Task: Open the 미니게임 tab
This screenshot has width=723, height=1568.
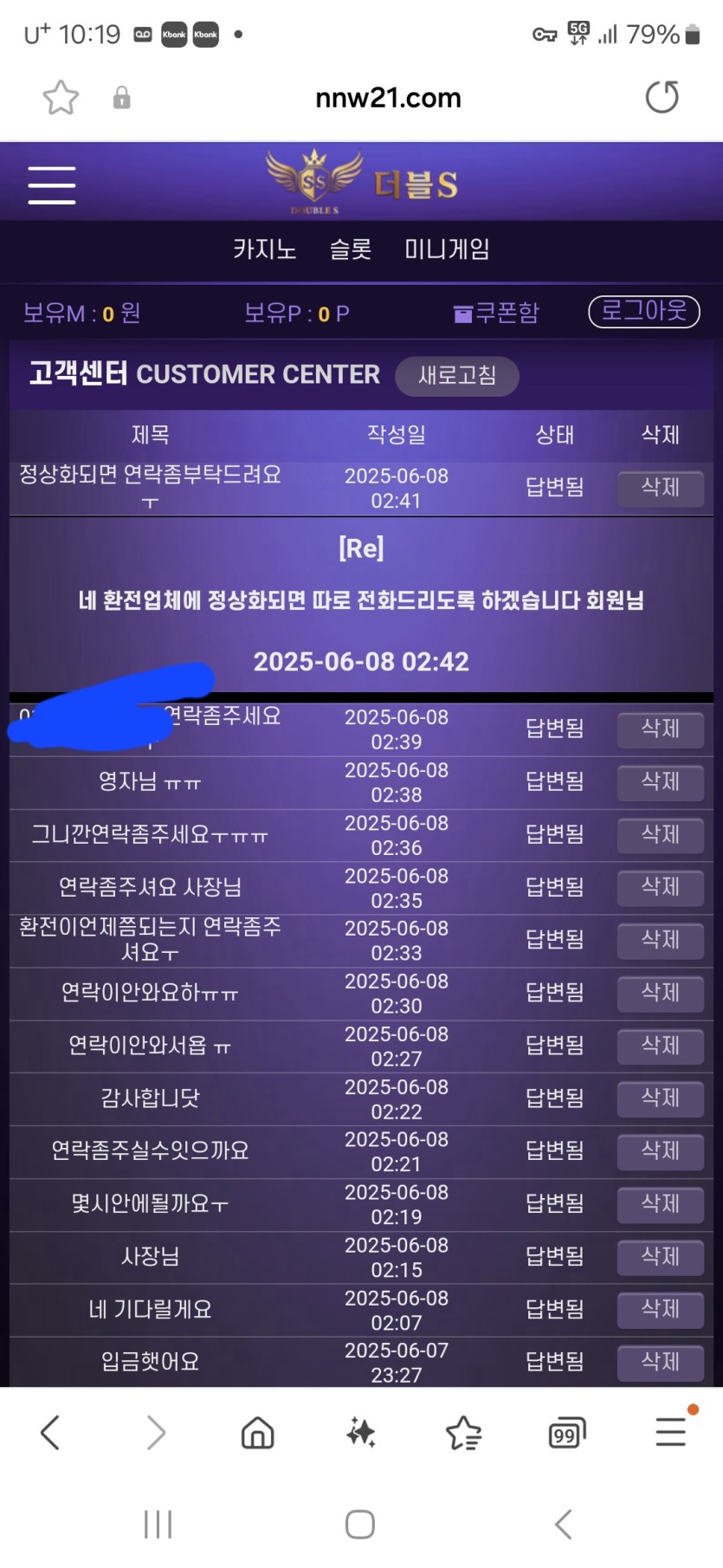Action: coord(447,249)
